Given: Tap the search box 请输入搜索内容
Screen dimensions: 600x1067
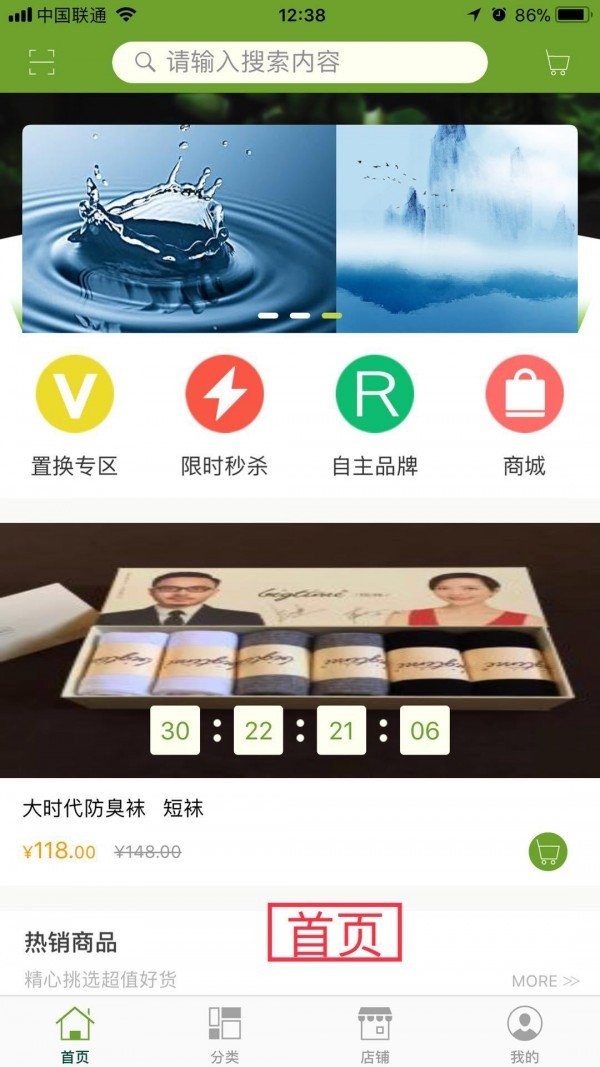Looking at the screenshot, I should [x=300, y=62].
